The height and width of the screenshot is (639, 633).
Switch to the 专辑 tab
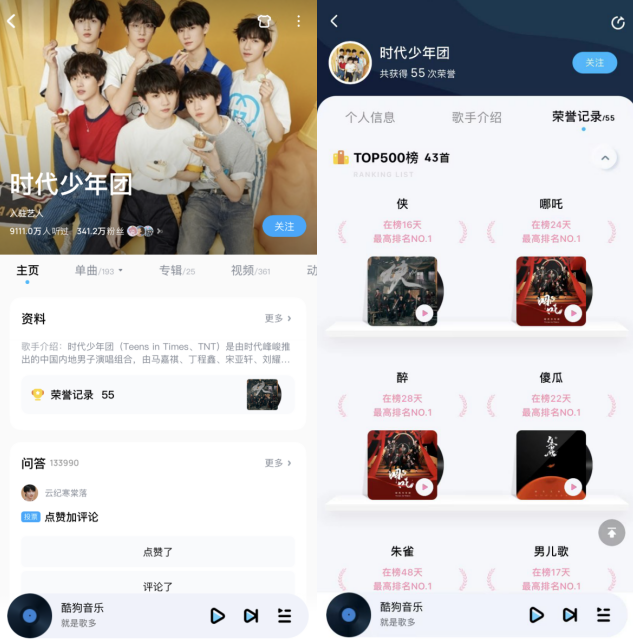click(176, 271)
